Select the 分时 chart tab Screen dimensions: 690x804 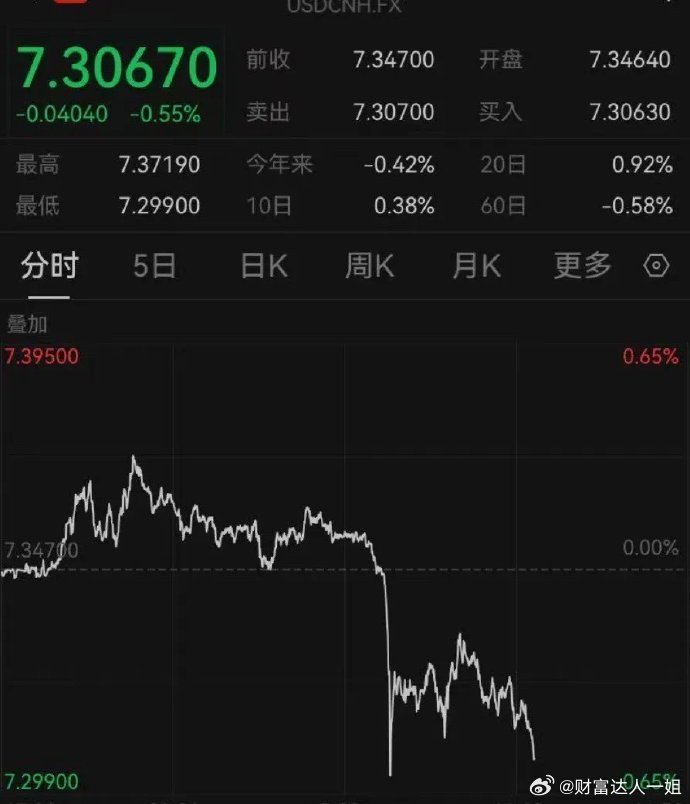click(49, 266)
